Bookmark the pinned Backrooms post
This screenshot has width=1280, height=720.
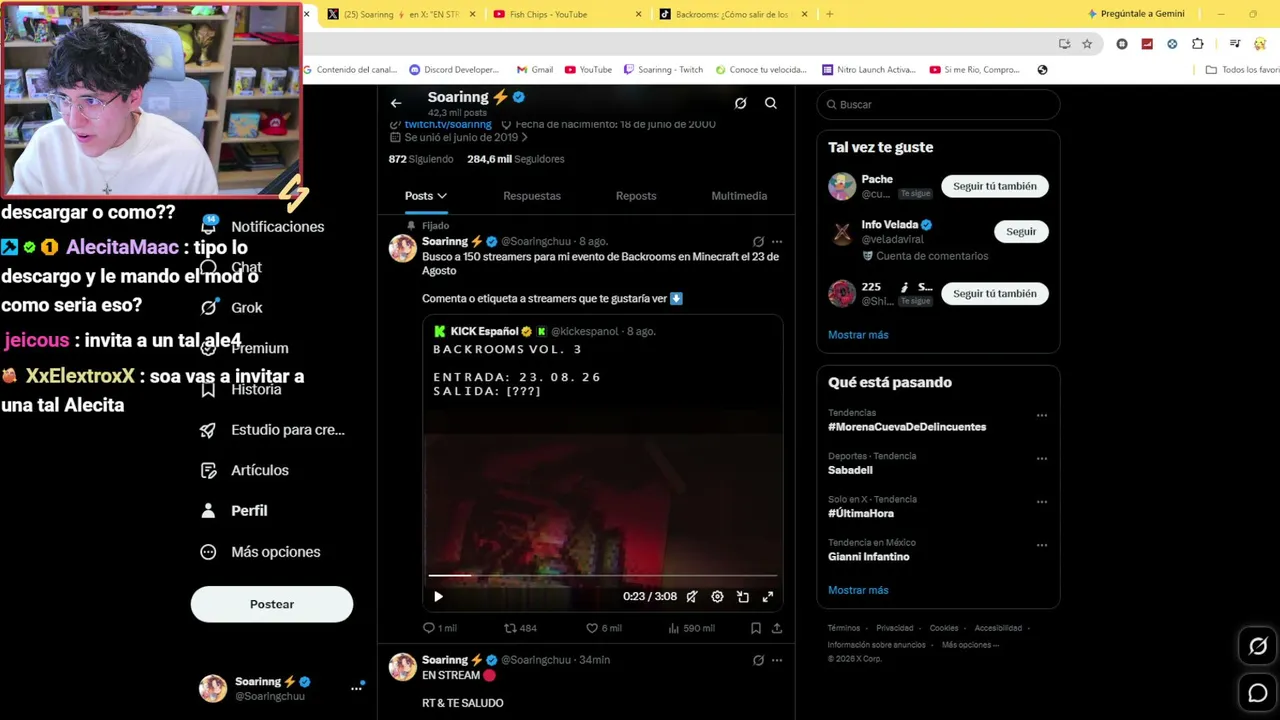point(756,628)
